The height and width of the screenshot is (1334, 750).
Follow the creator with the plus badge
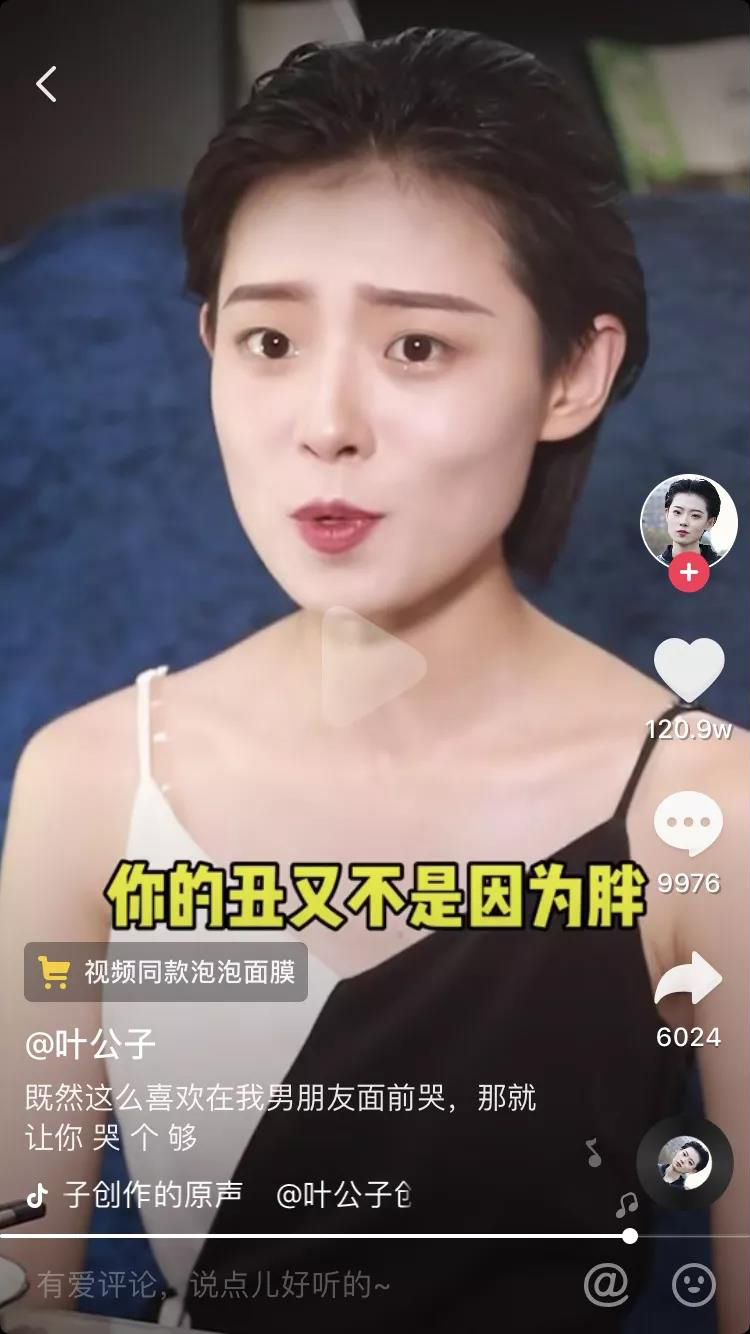tap(688, 574)
